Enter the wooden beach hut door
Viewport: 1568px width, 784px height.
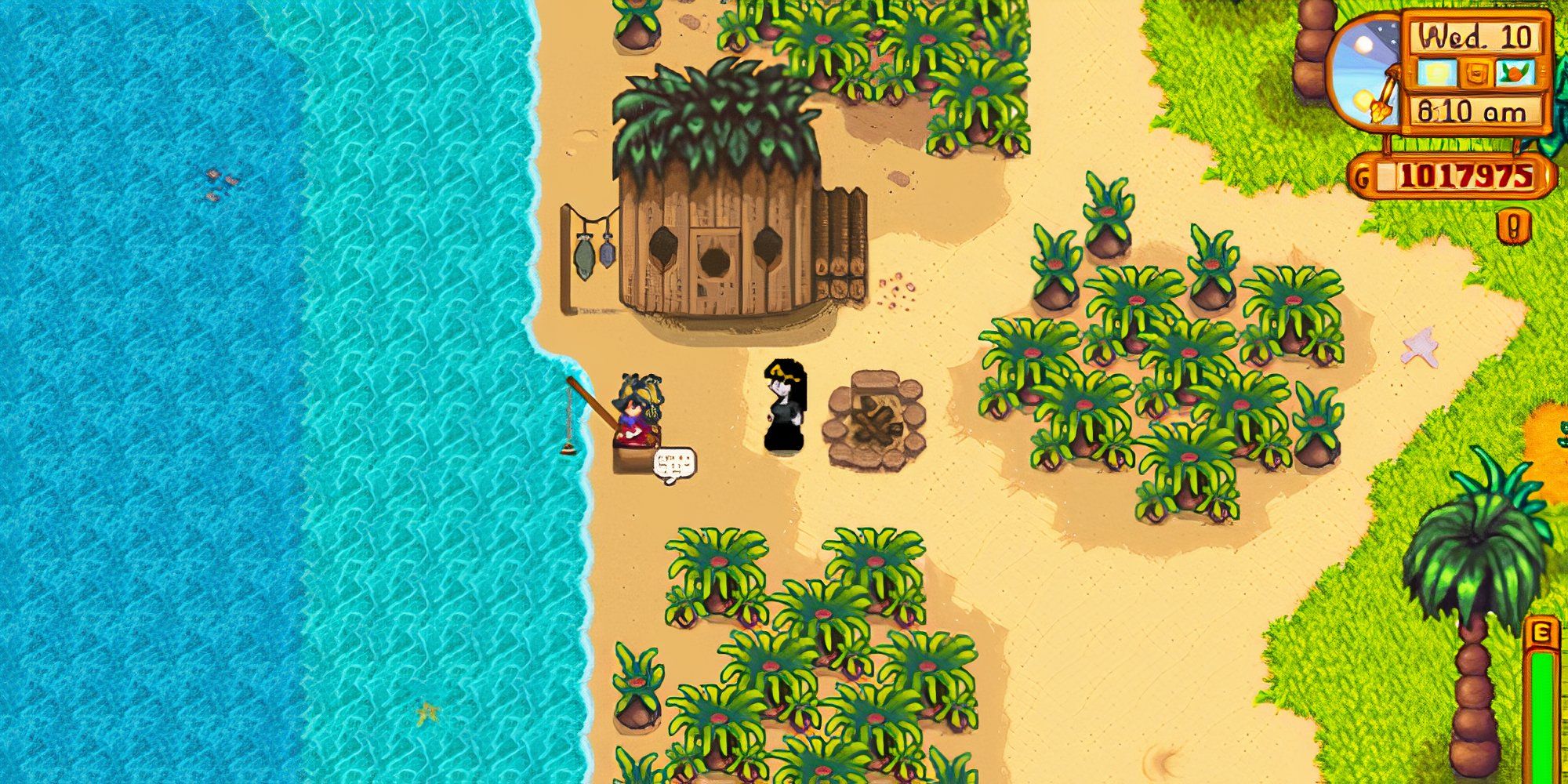point(716,269)
